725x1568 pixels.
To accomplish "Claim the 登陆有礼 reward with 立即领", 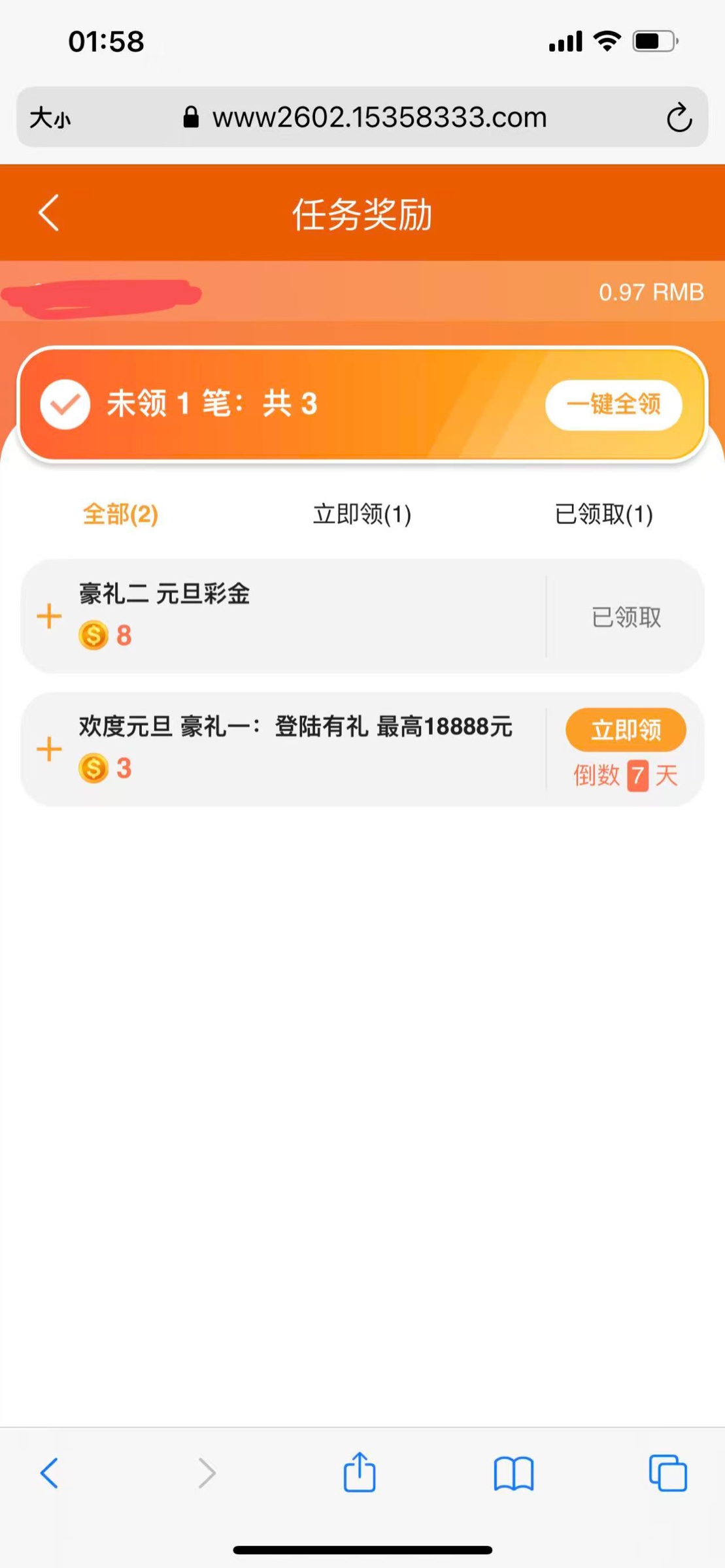I will click(625, 730).
